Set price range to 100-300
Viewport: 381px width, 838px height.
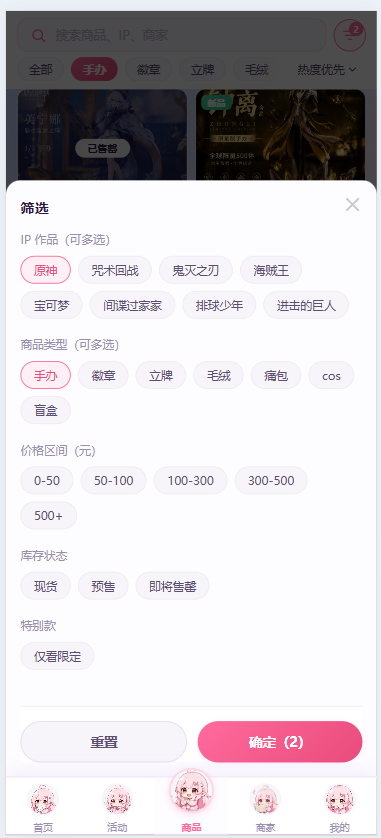(190, 480)
